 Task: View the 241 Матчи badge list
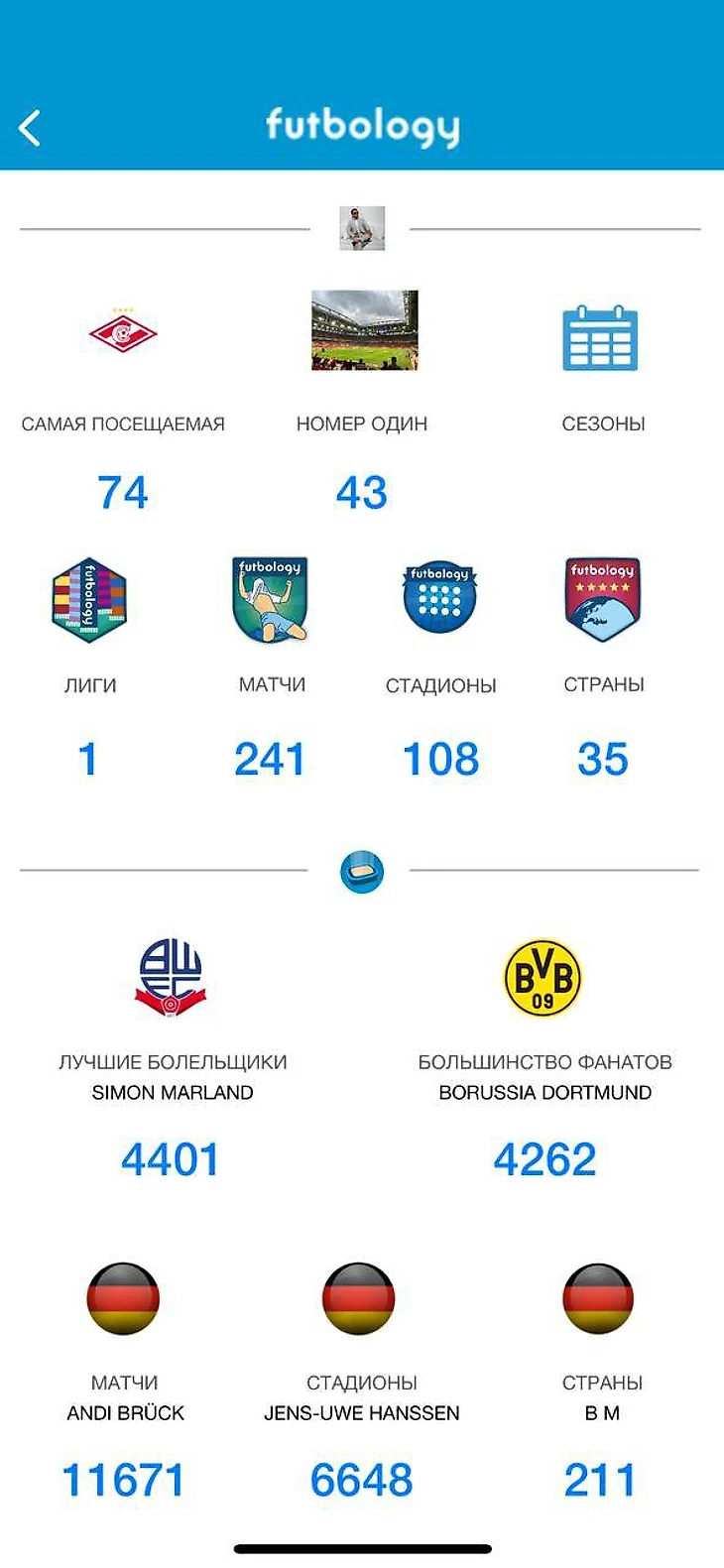[270, 600]
